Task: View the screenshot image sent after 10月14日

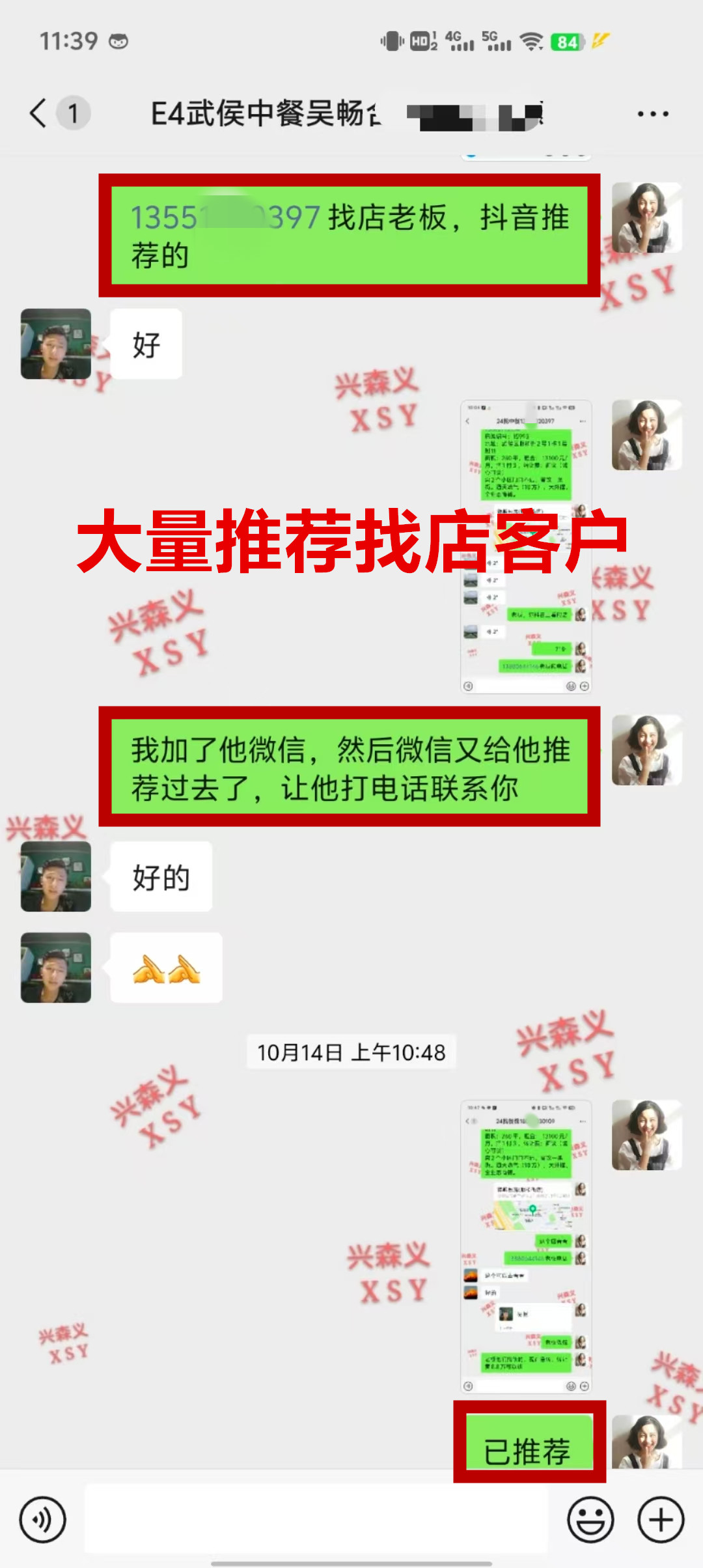Action: 526,1246
